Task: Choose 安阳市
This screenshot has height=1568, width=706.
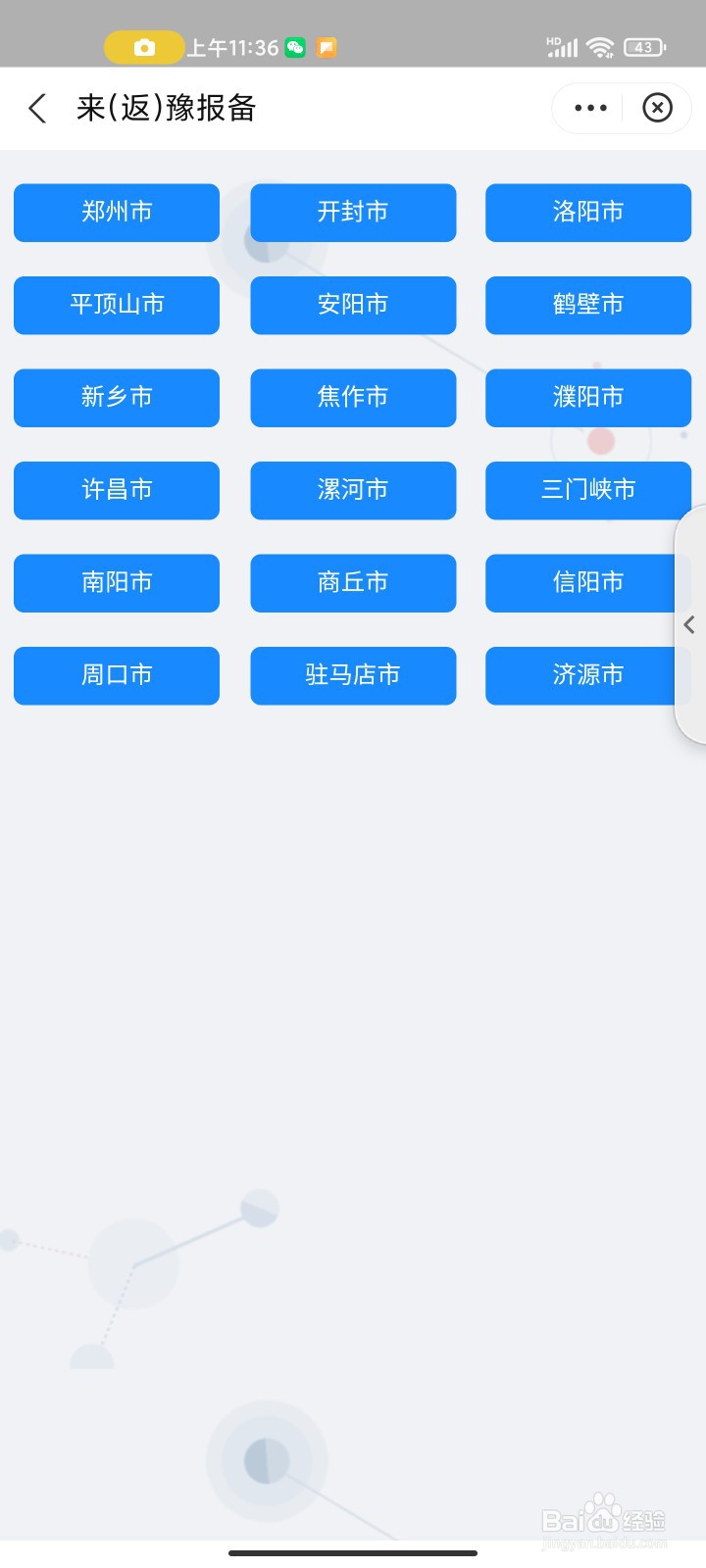Action: (x=353, y=305)
